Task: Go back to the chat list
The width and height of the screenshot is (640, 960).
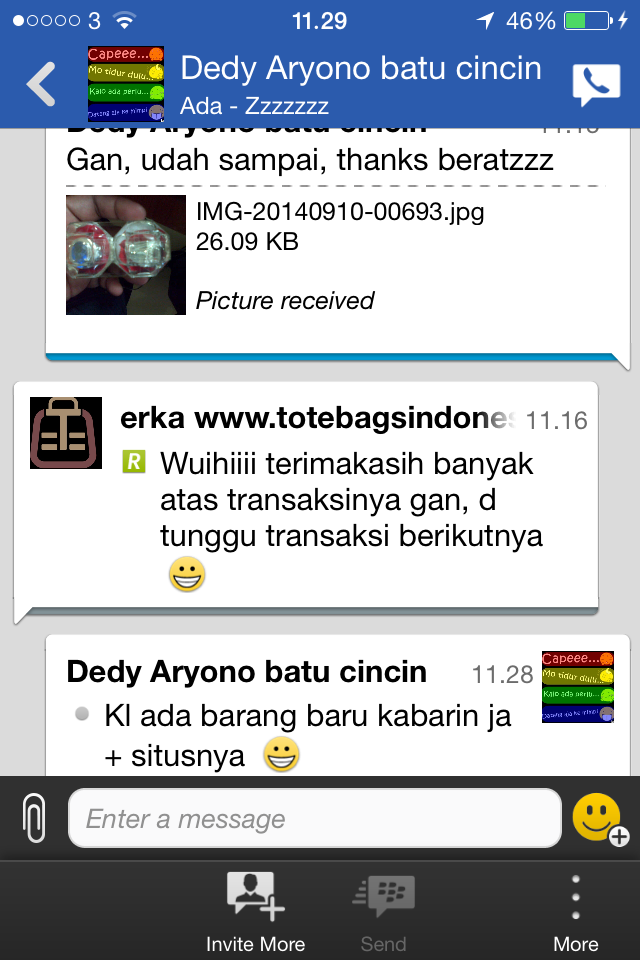Action: (41, 84)
